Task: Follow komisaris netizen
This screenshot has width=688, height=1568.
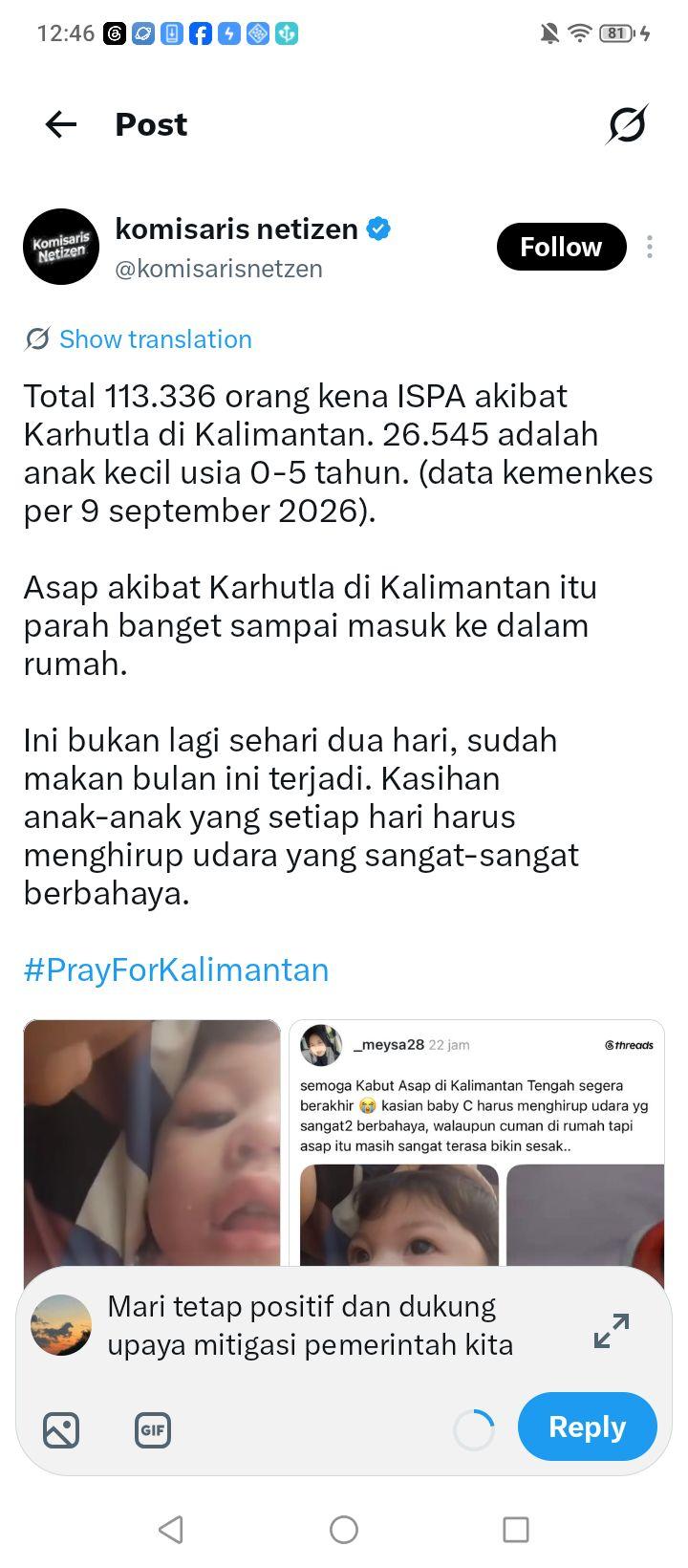Action: (x=561, y=247)
